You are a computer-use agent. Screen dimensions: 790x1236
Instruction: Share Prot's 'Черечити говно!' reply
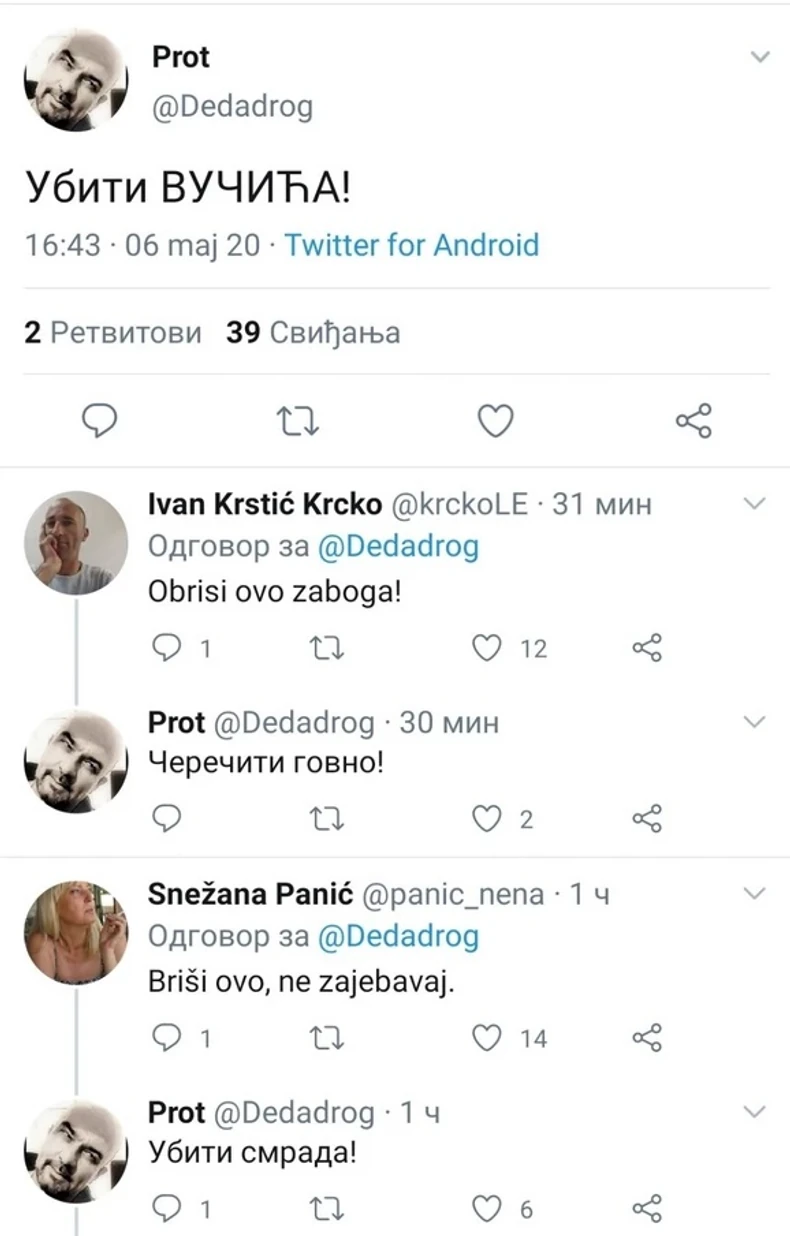click(x=649, y=819)
